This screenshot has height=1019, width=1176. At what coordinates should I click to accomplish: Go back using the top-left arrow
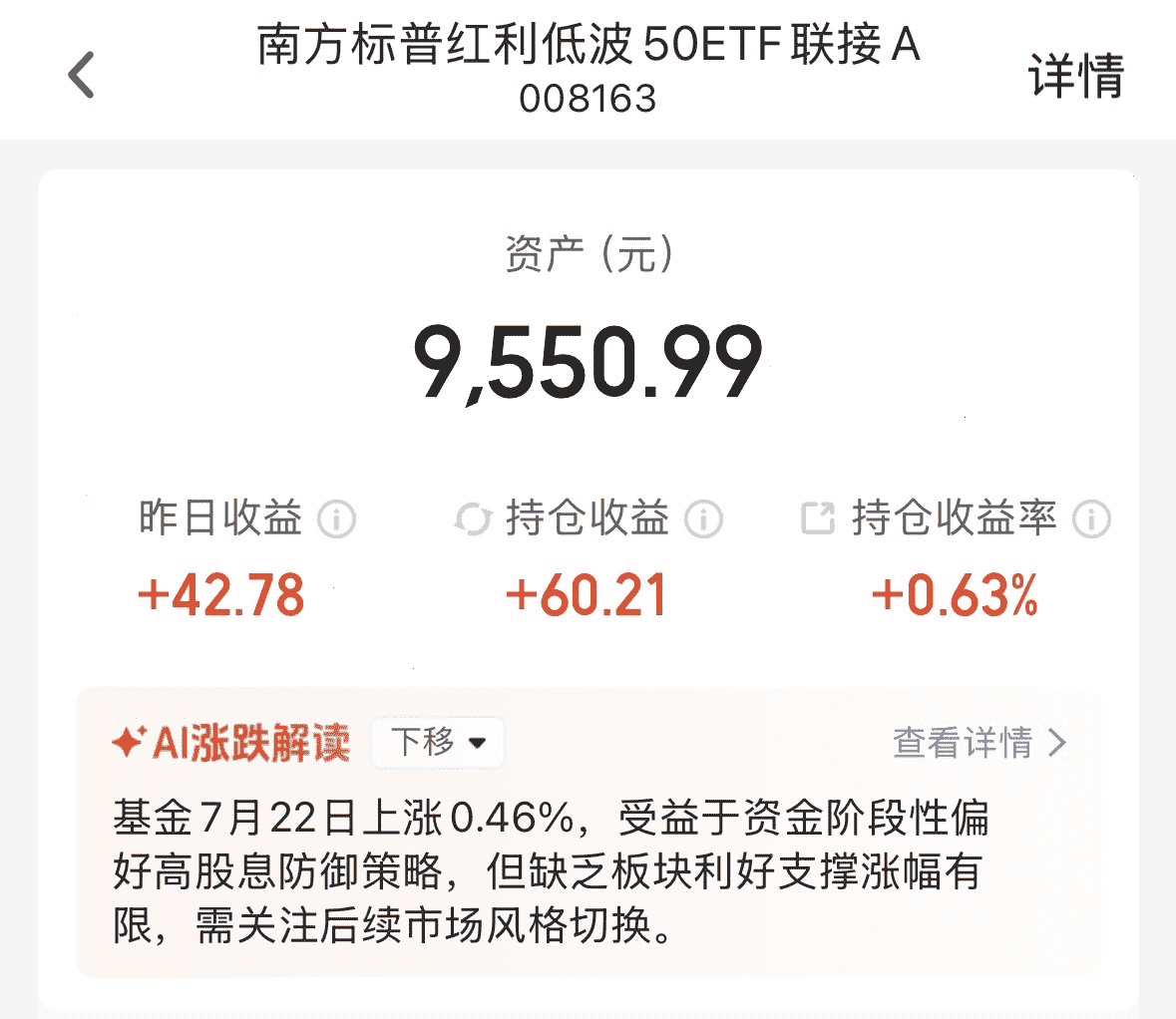pyautogui.click(x=81, y=75)
